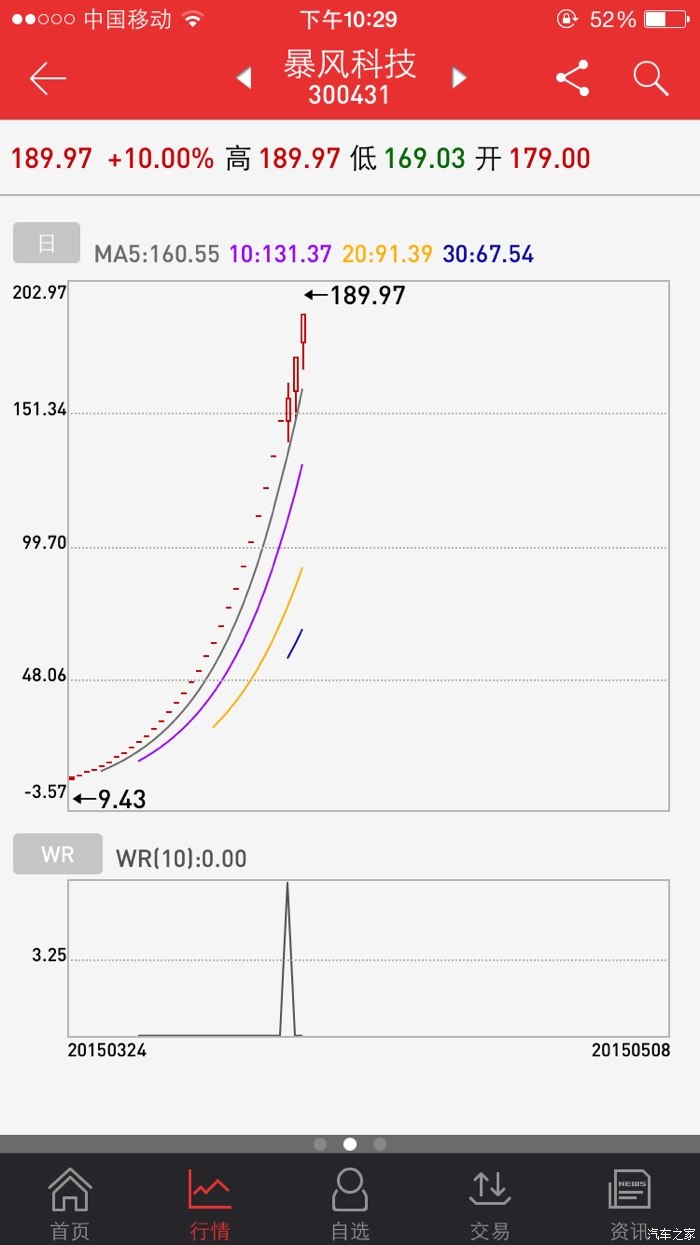
Task: Open the 资讯 news tab
Action: (x=630, y=1203)
